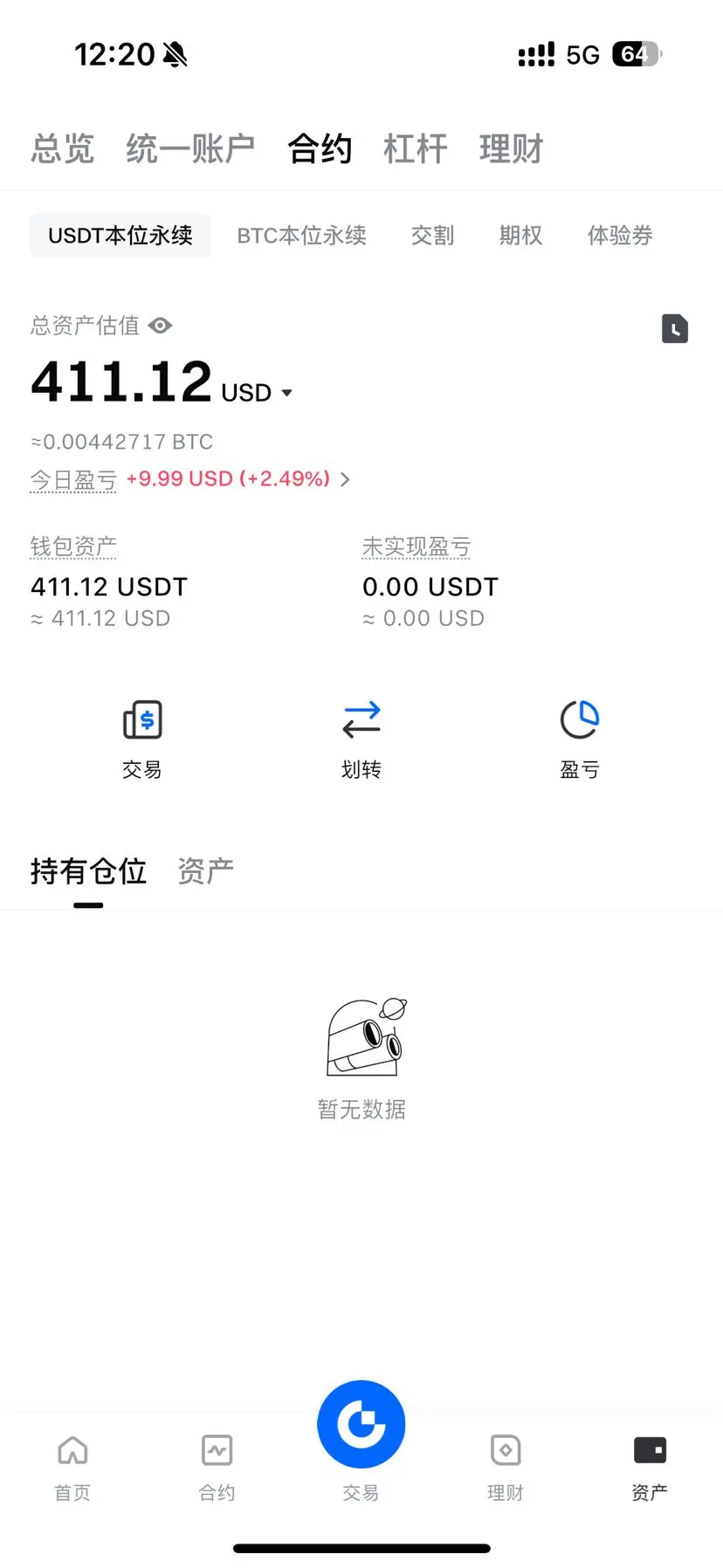This screenshot has height=1568, width=723.
Task: Tap the 交易 shortcut with dollar icon
Action: click(142, 738)
